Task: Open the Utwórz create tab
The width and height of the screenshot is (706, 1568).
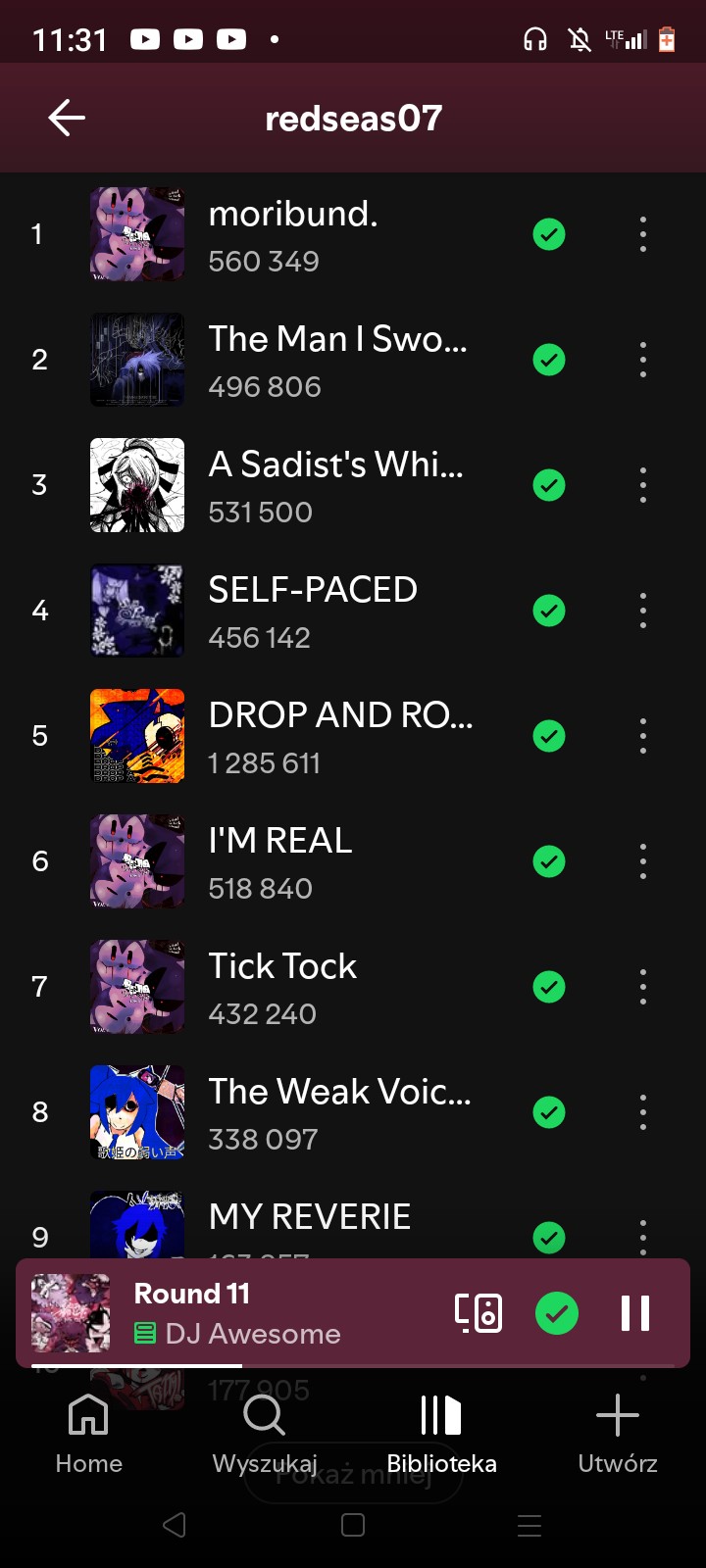Action: tap(618, 1434)
